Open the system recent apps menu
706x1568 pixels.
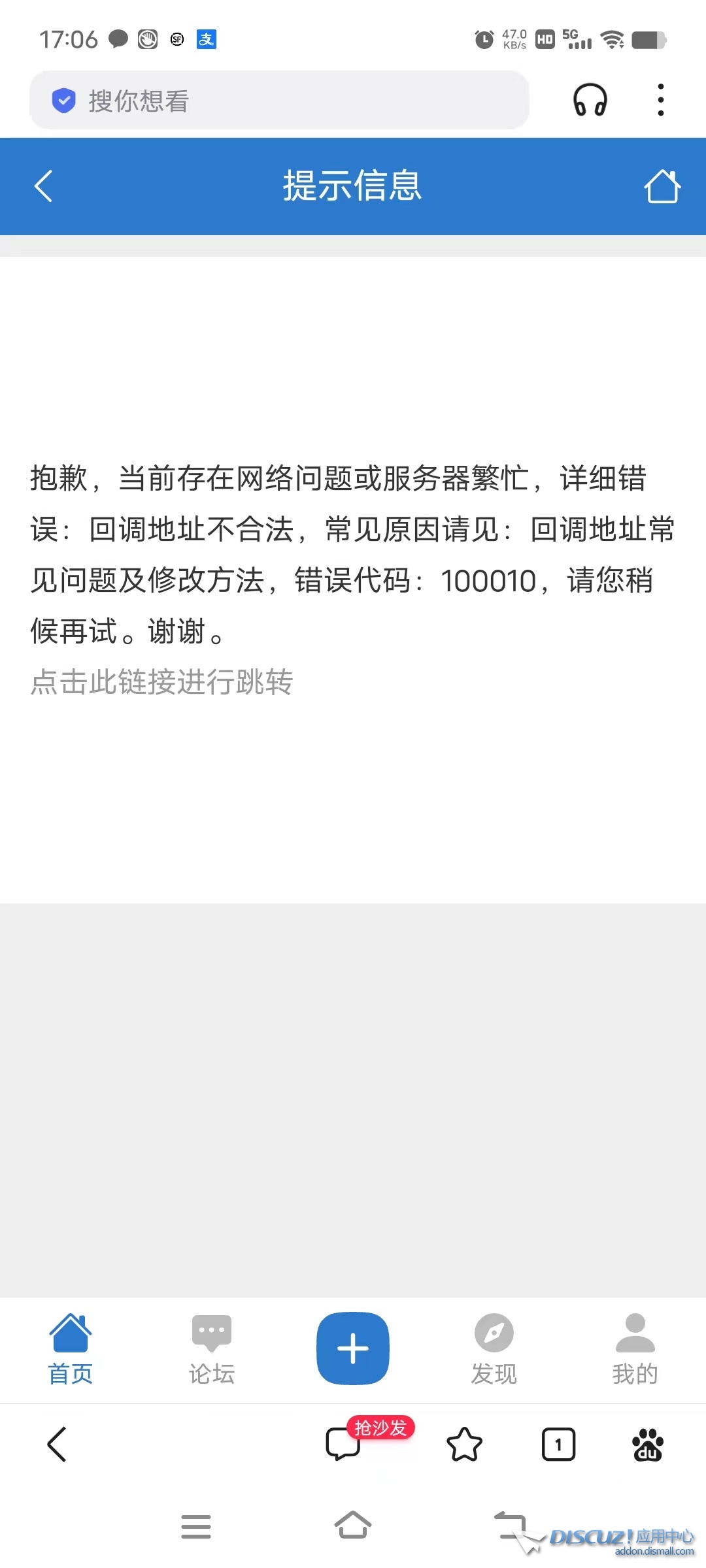coord(196,1527)
